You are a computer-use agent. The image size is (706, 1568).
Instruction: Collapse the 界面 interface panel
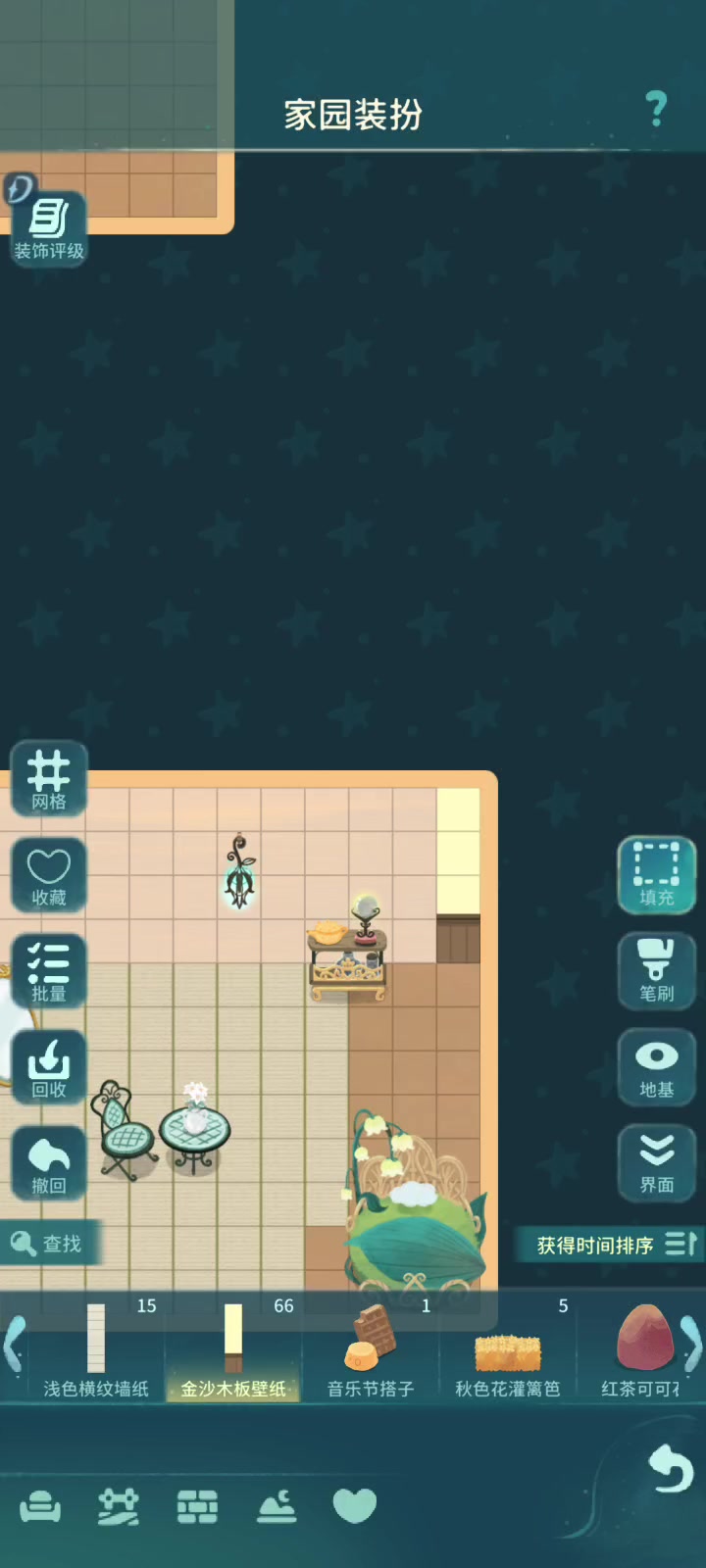point(656,1163)
